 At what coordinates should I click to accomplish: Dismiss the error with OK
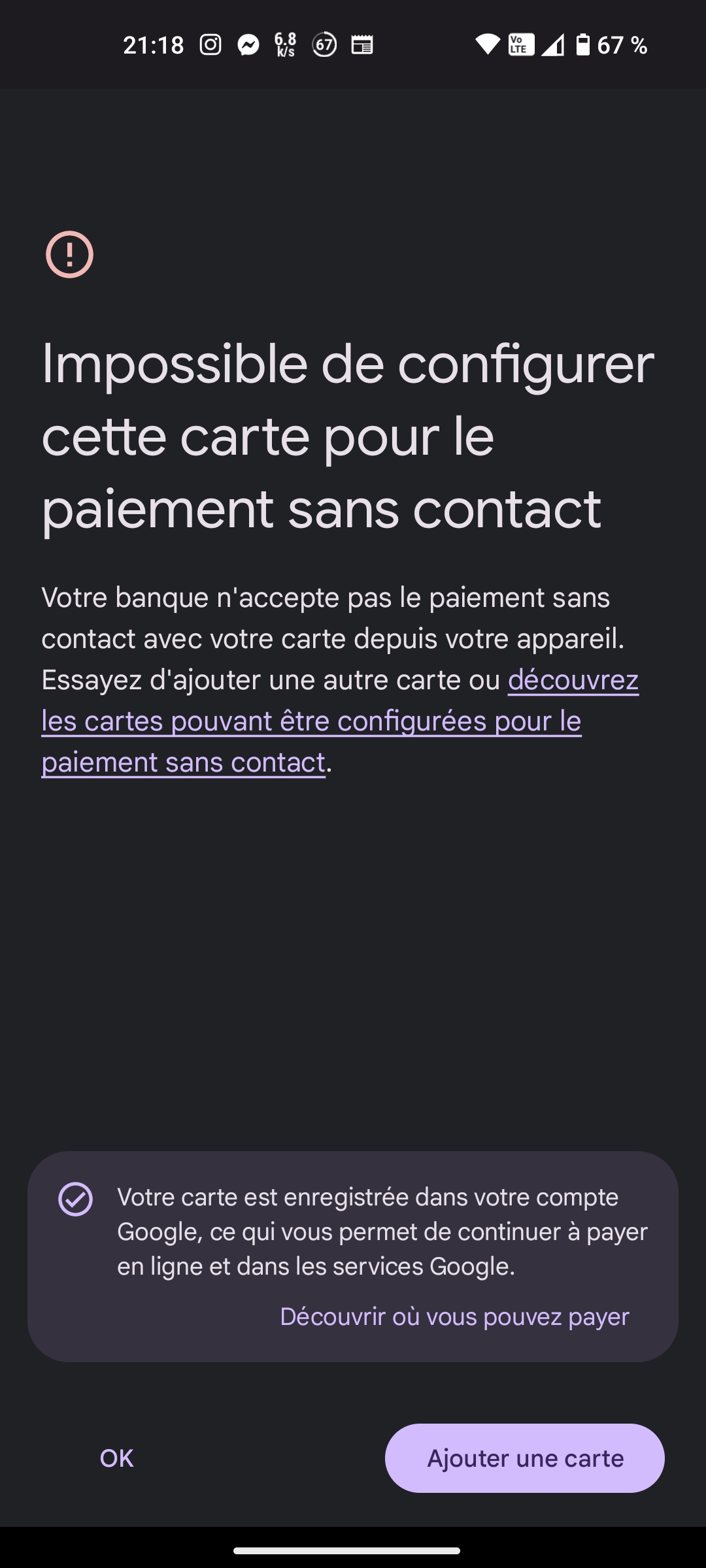click(116, 1458)
